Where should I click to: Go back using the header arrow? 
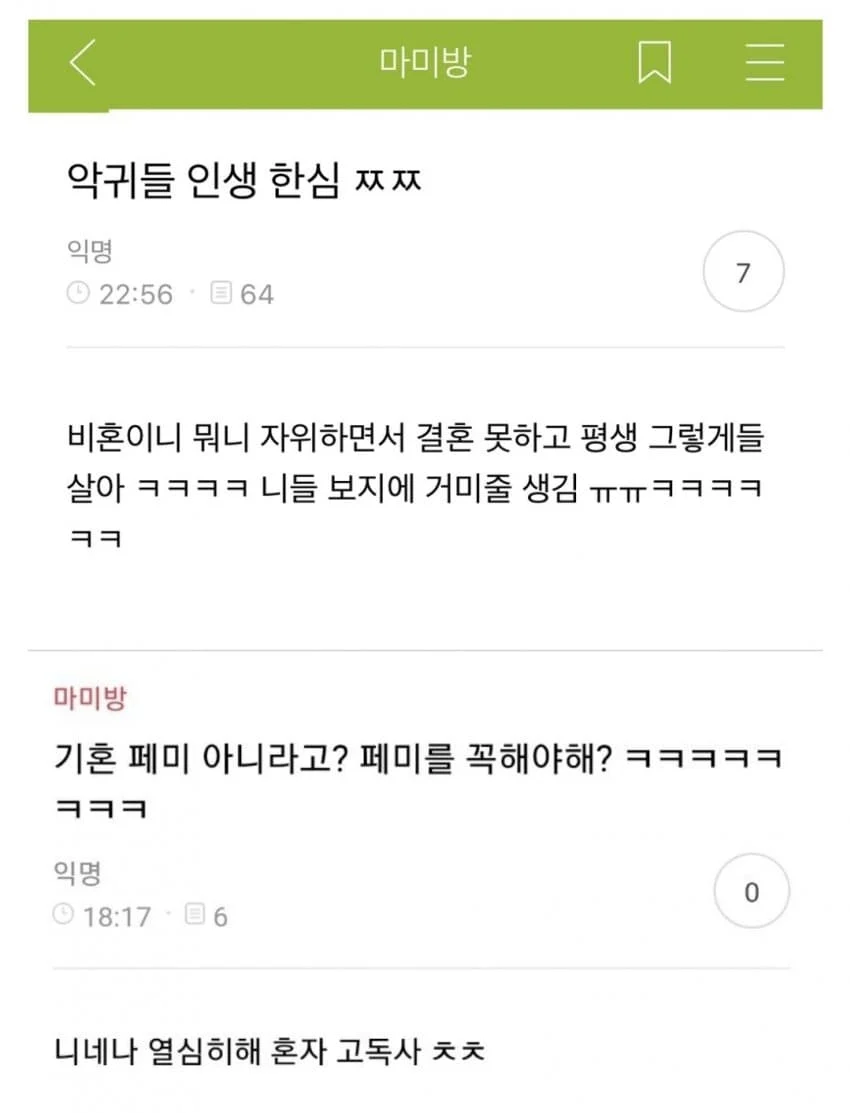[83, 63]
